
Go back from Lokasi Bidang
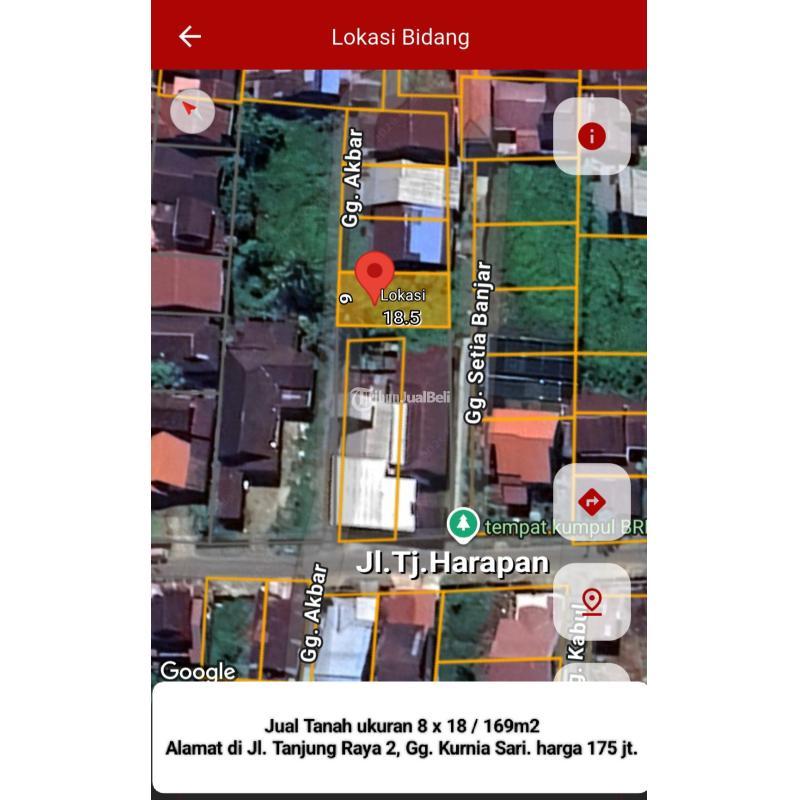pyautogui.click(x=190, y=37)
